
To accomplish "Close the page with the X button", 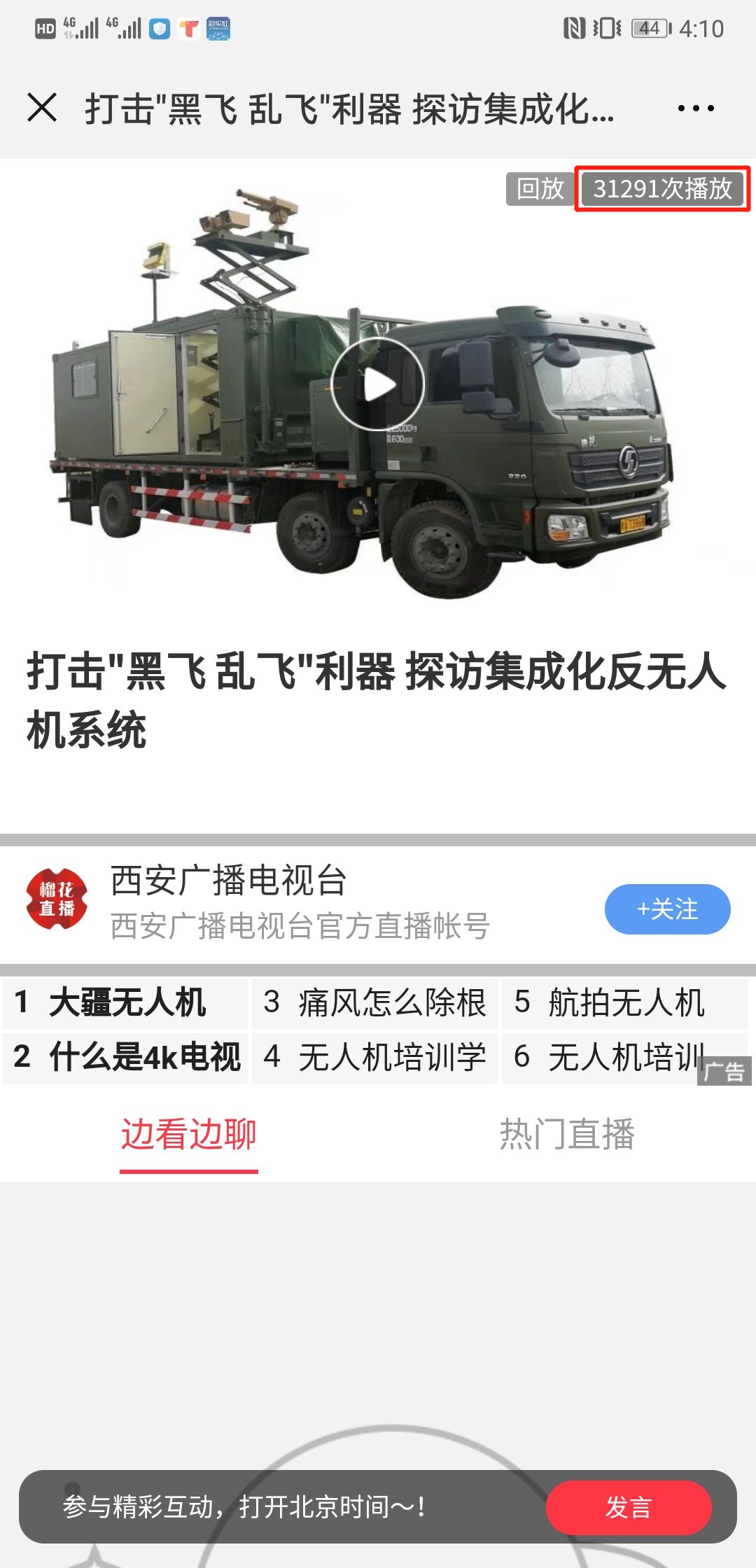I will [42, 108].
